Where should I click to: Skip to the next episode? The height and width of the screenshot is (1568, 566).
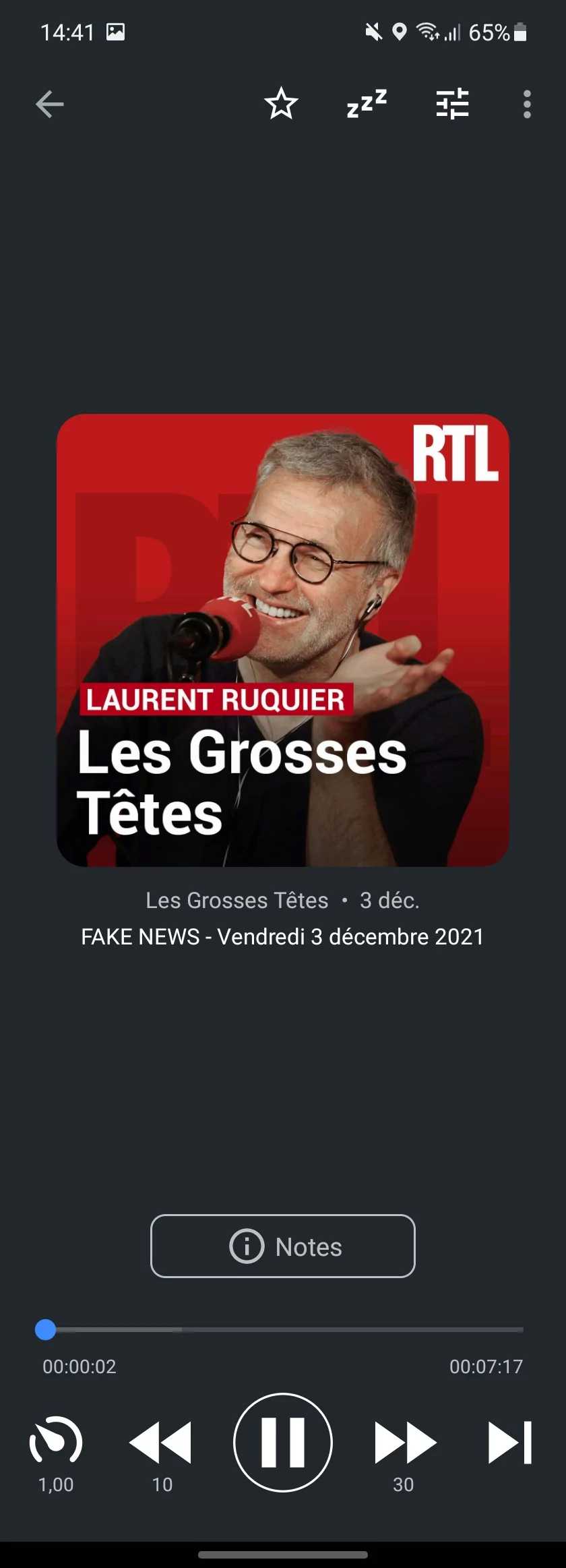510,1443
